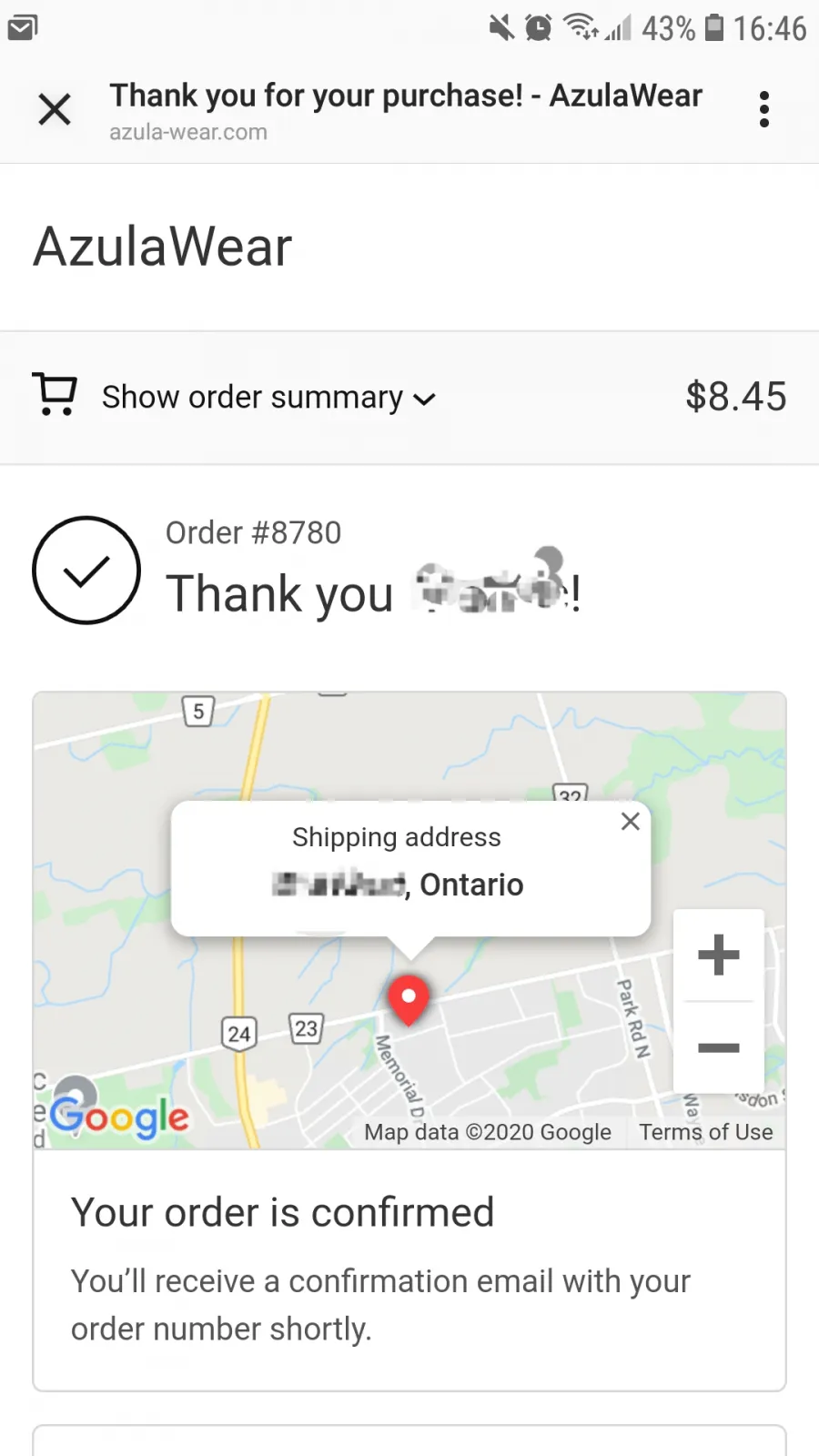Close the browser tab with X
The width and height of the screenshot is (819, 1456).
(x=55, y=110)
